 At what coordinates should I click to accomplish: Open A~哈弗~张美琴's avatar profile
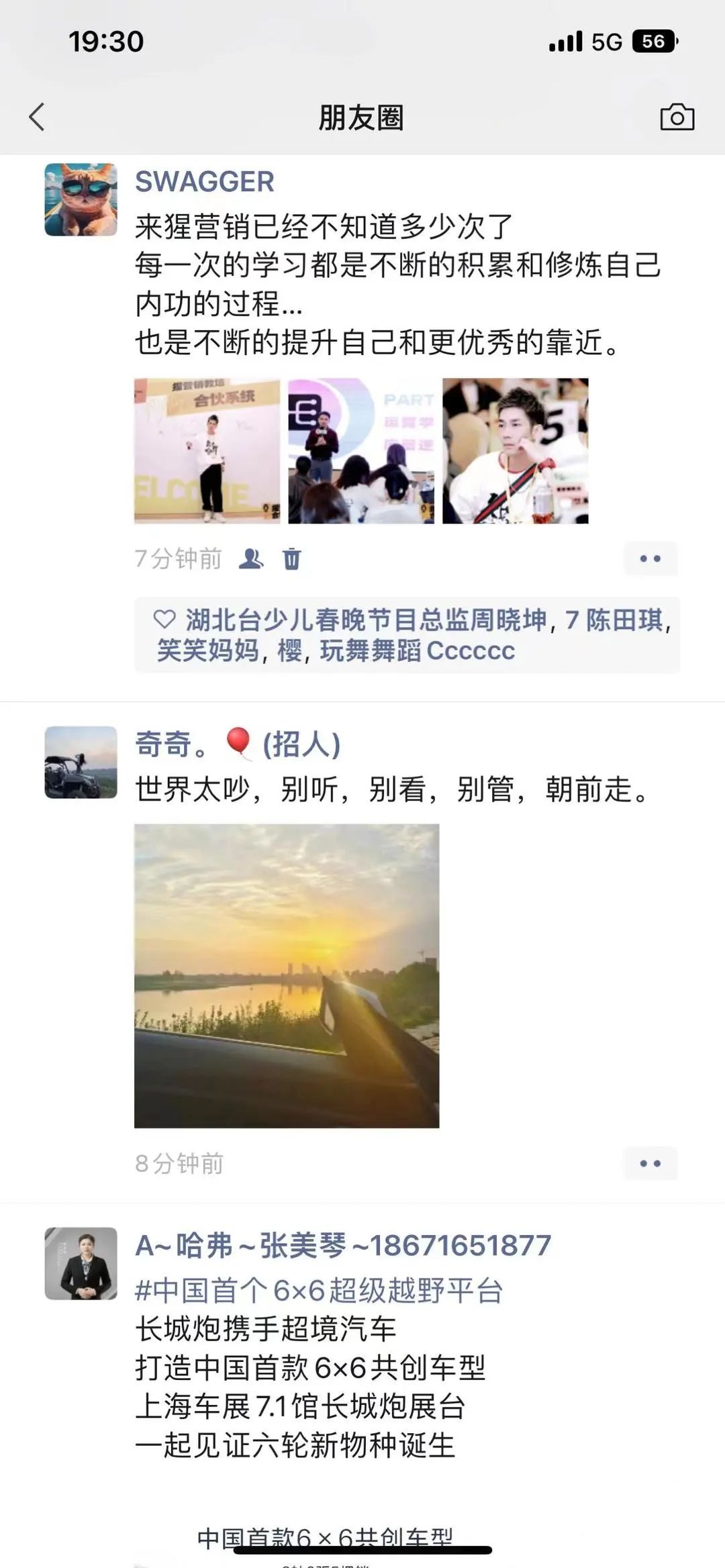(x=81, y=1263)
